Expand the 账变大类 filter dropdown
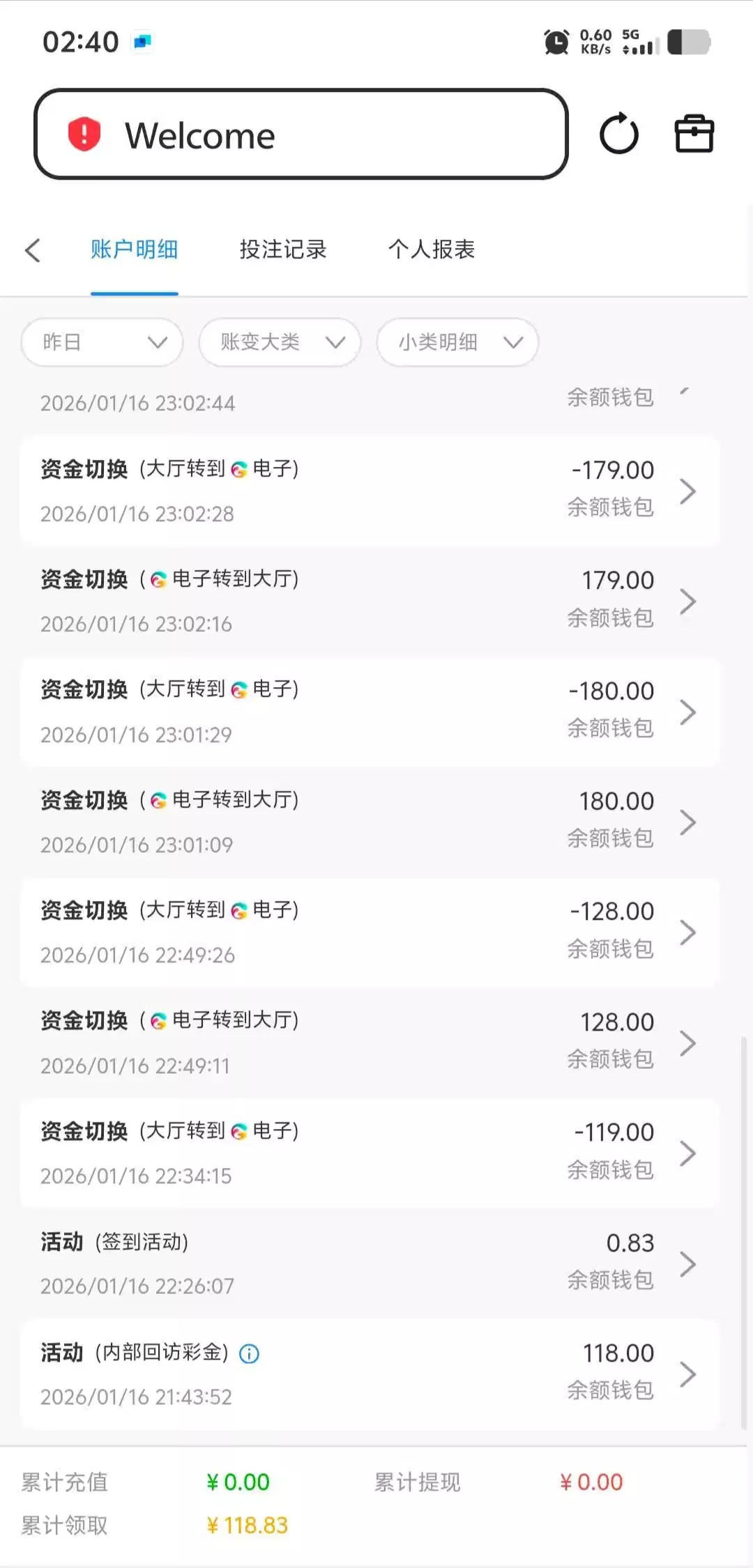Screen dimensions: 753x1568 tap(280, 342)
